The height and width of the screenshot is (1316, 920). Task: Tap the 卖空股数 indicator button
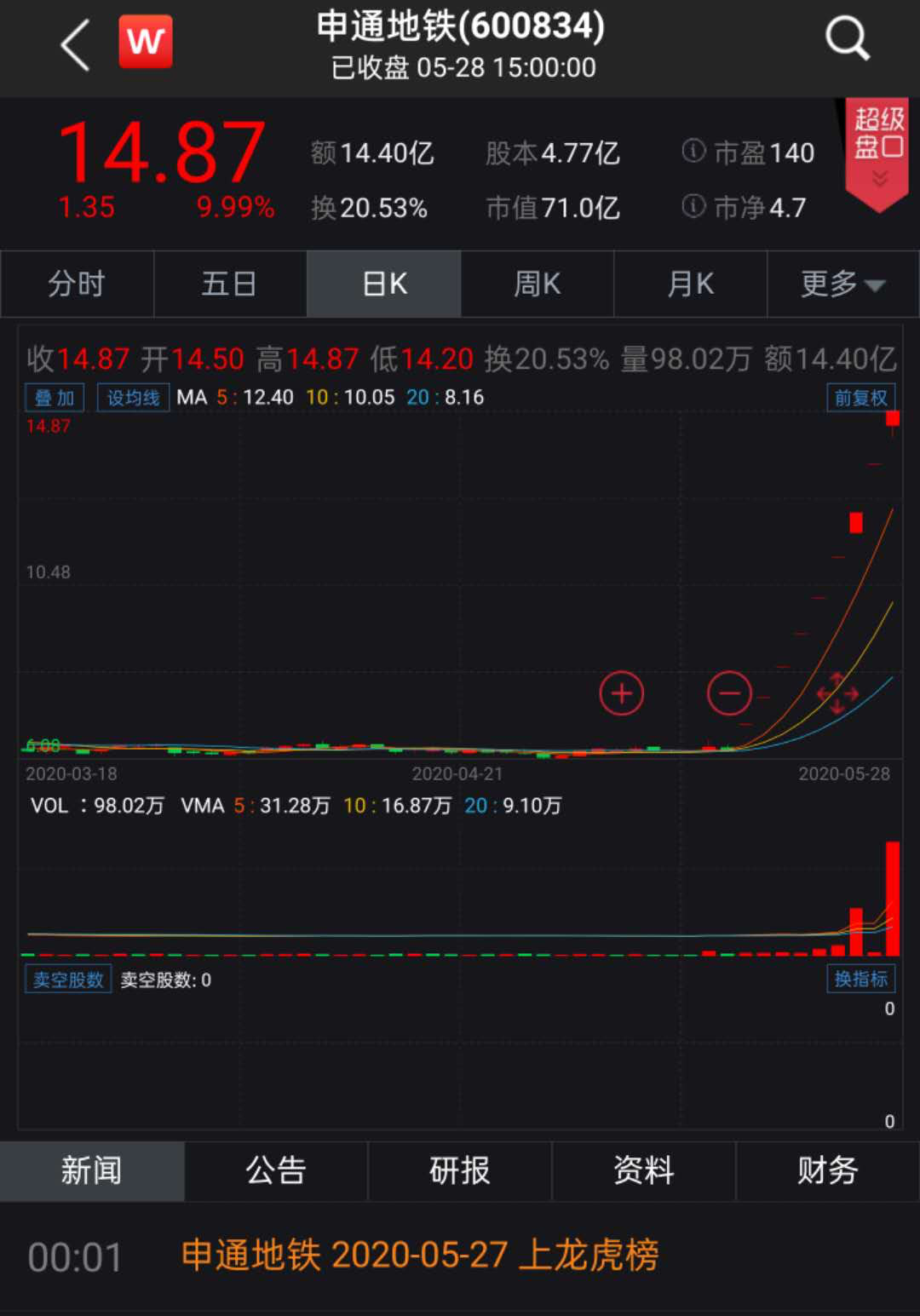tap(68, 980)
